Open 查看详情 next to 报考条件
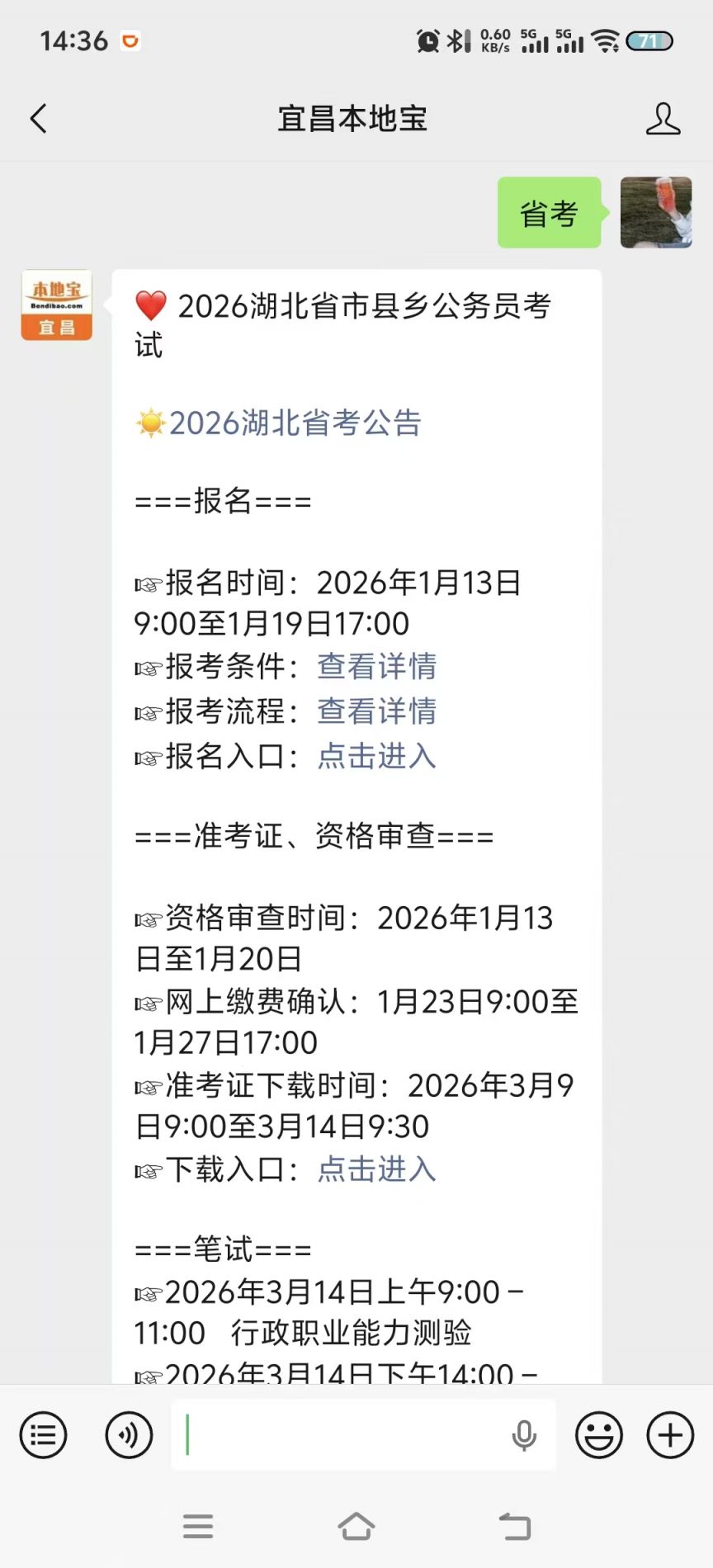The width and height of the screenshot is (713, 1568). click(x=376, y=667)
